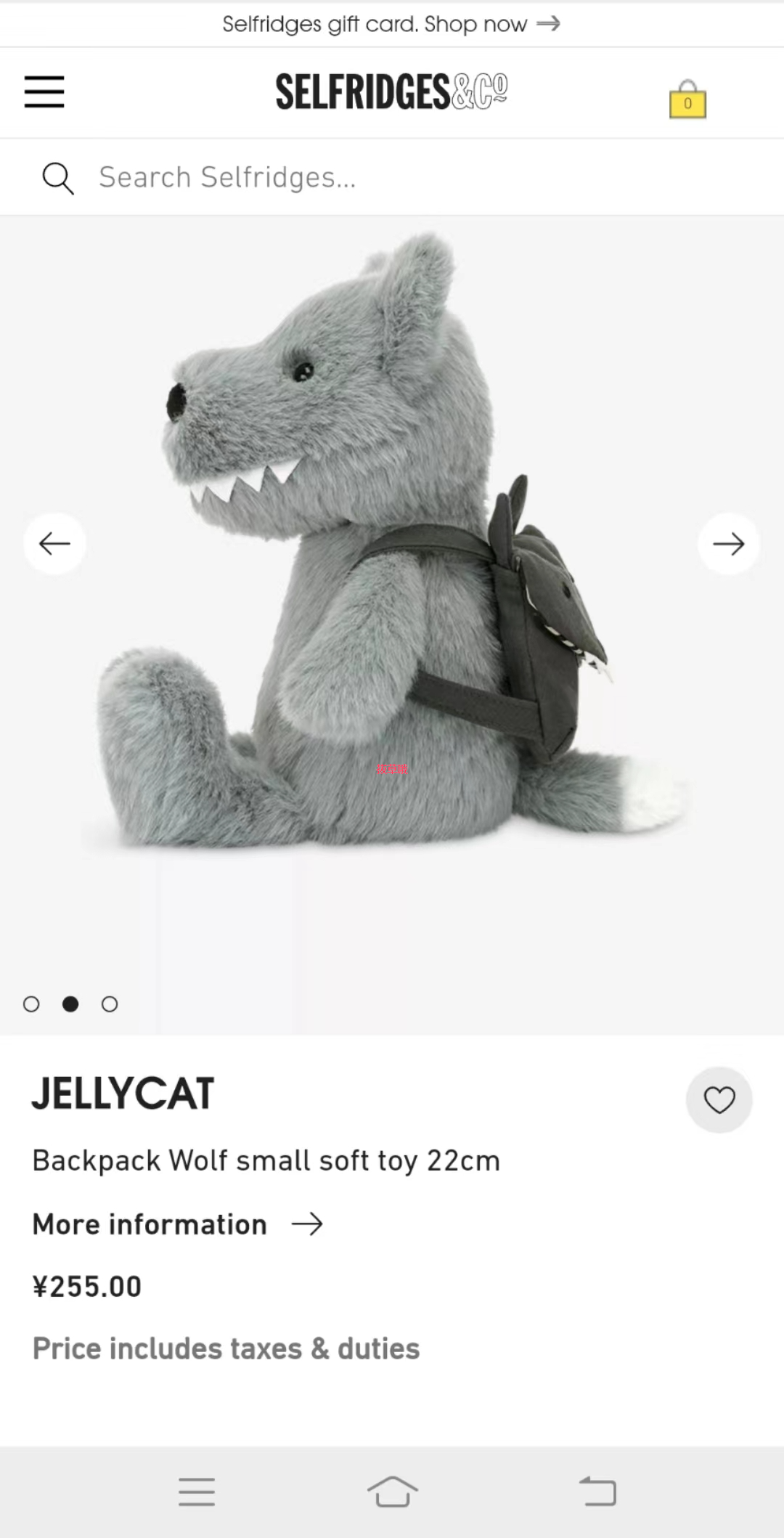This screenshot has height=1538, width=784.
Task: Tap the system home button
Action: click(392, 1492)
